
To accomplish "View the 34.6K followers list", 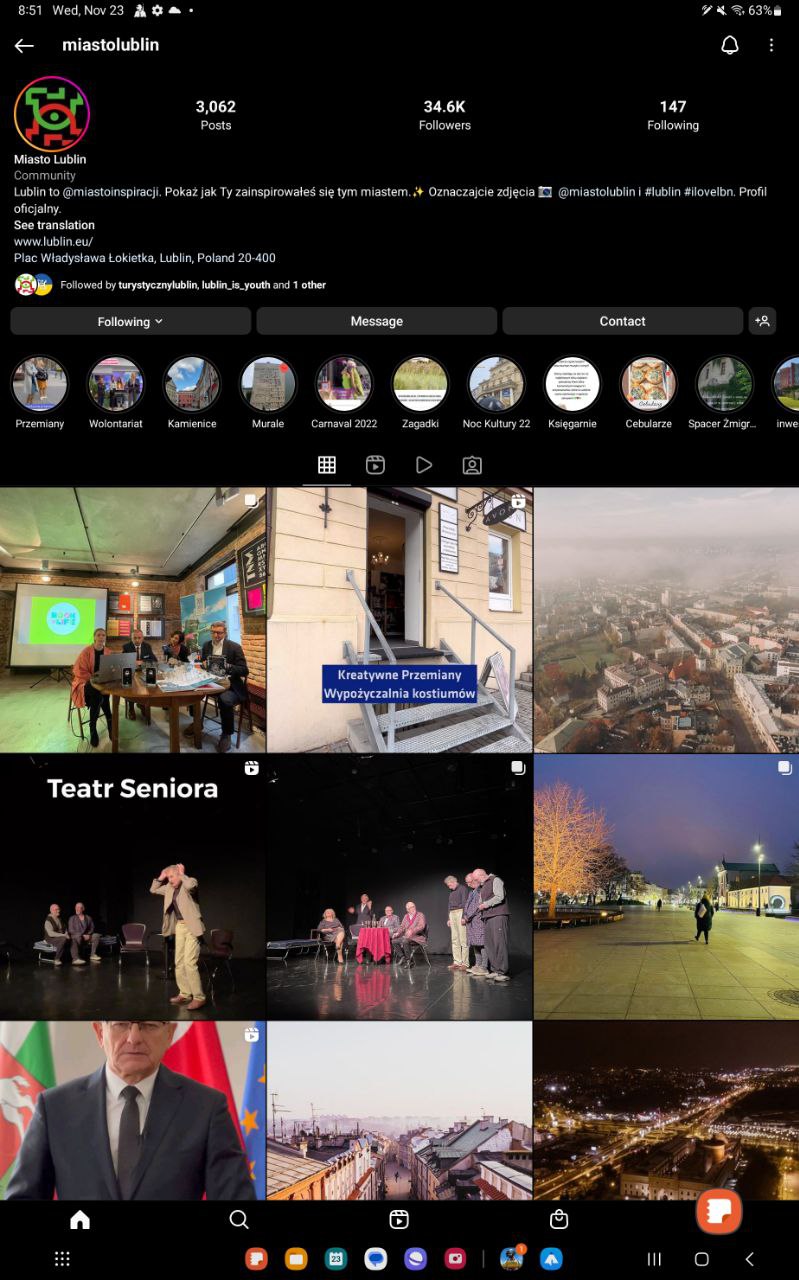I will tap(445, 115).
